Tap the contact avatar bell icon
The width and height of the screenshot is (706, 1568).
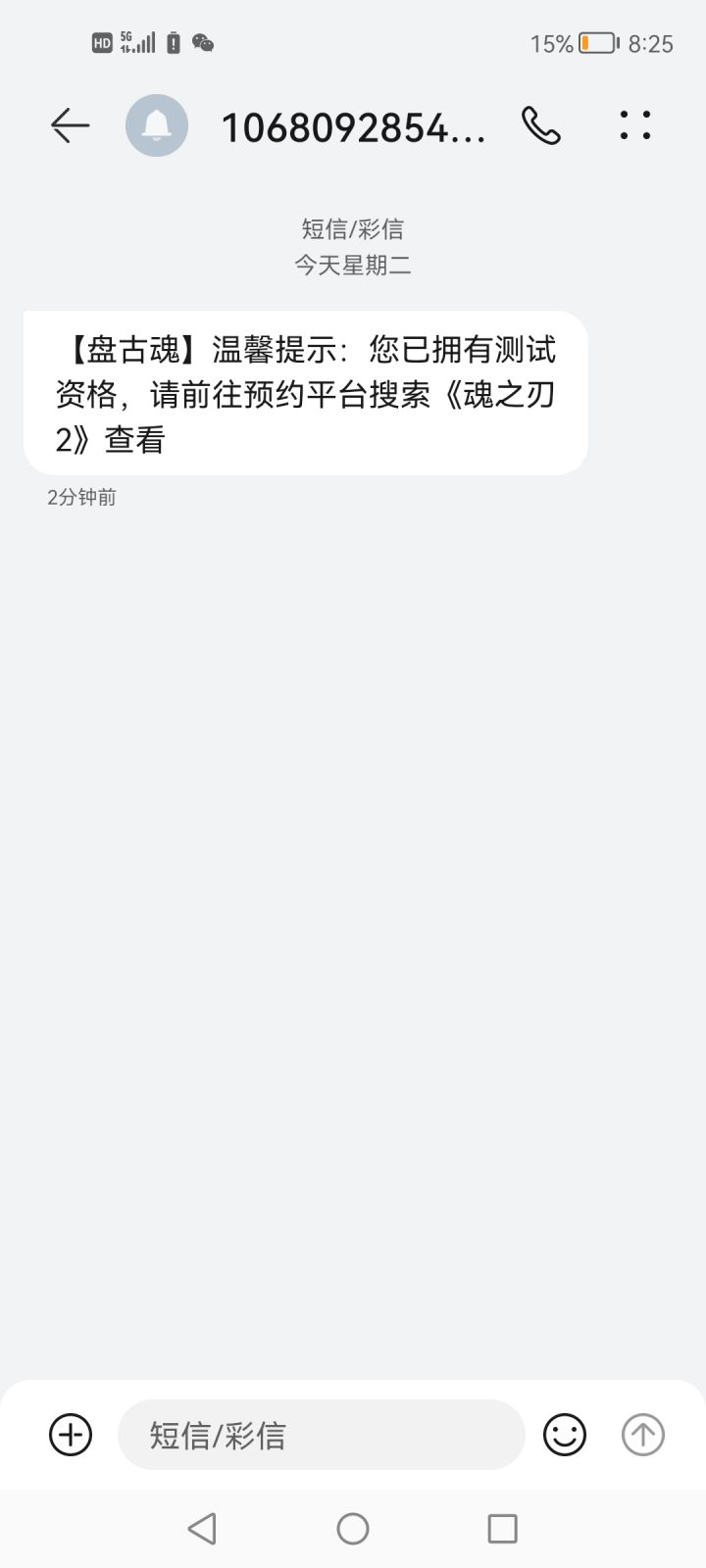click(x=157, y=125)
